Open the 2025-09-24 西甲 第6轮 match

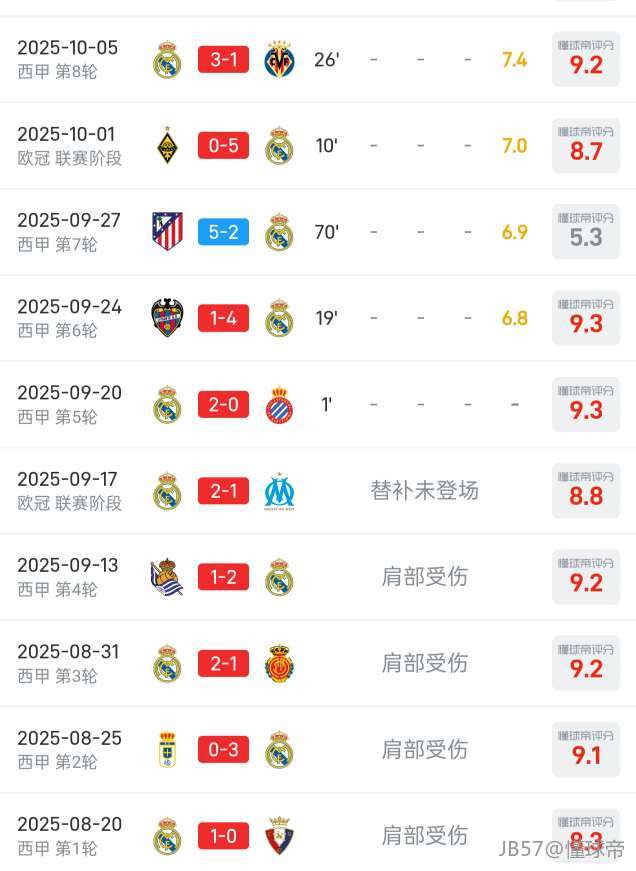(x=223, y=318)
